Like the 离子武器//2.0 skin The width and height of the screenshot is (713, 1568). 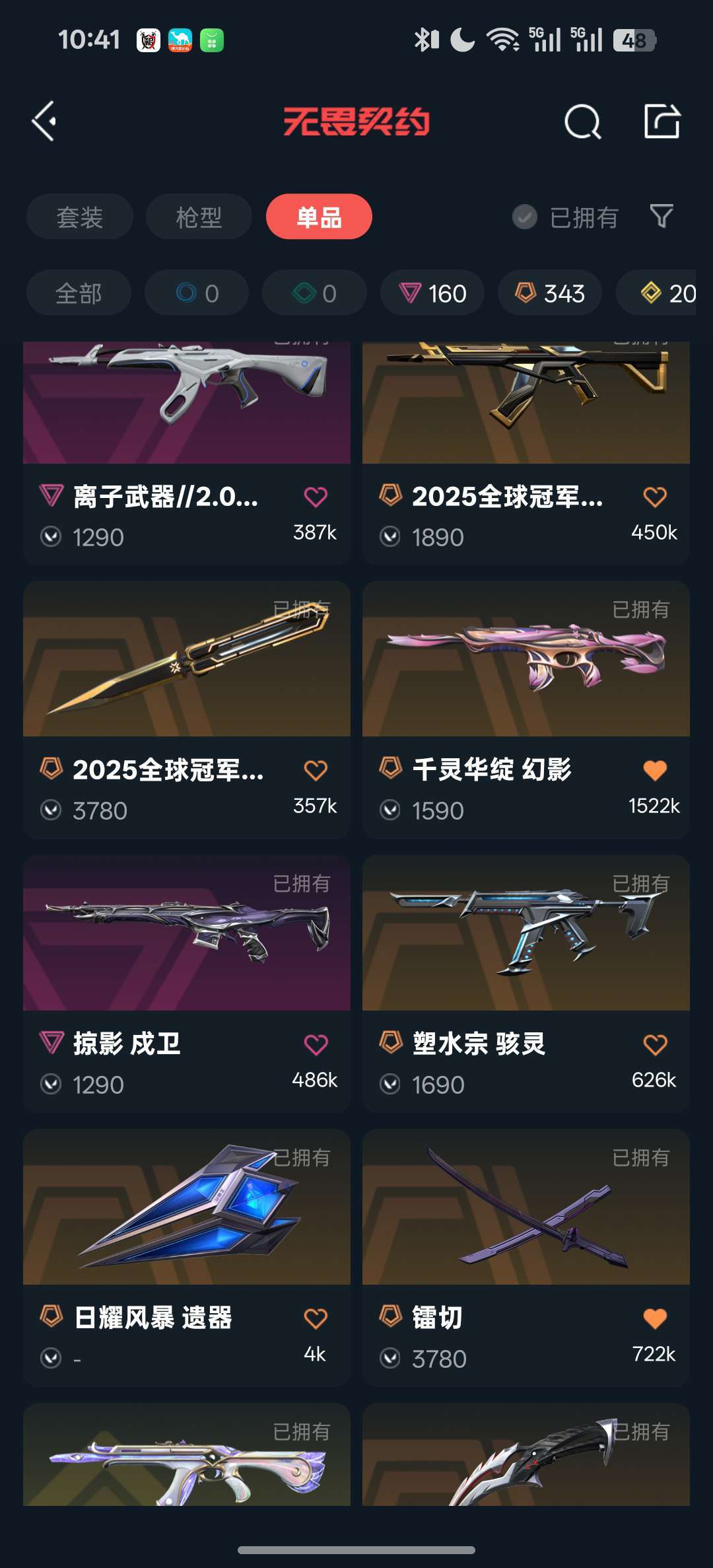tap(316, 497)
